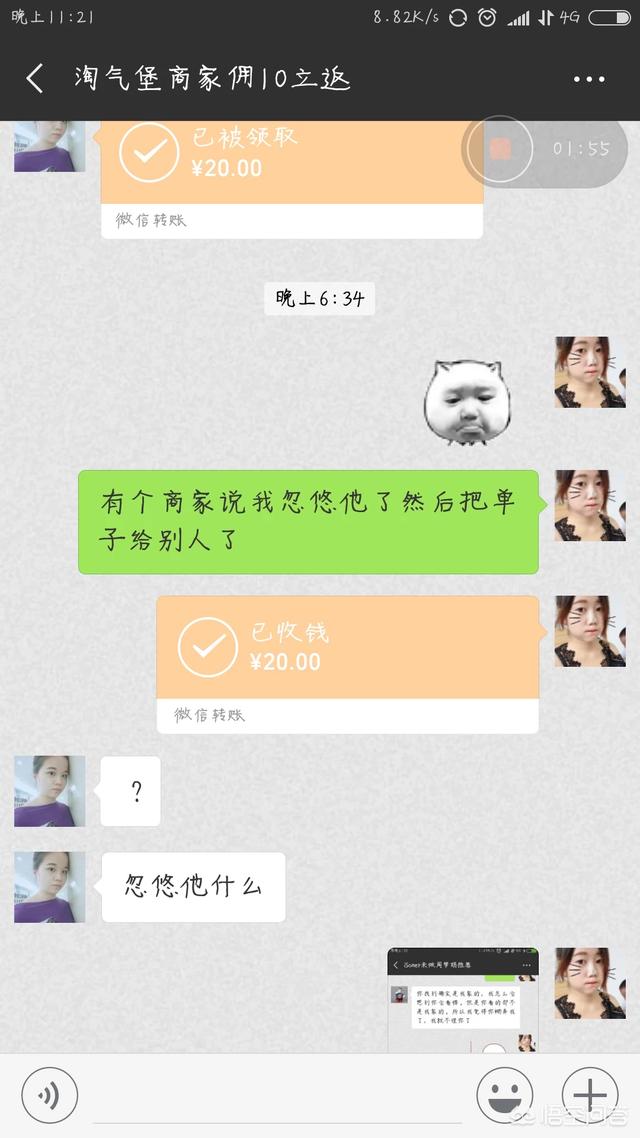The image size is (640, 1138).
Task: Go back from the chat
Action: pos(35,79)
